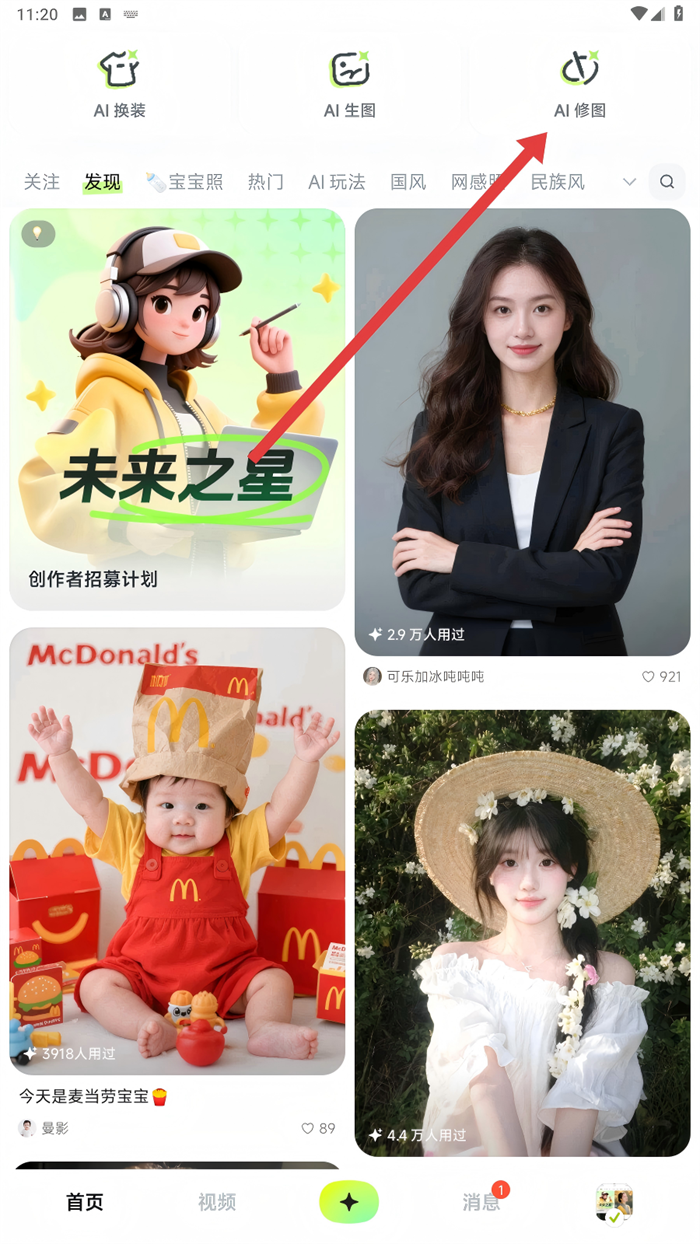The height and width of the screenshot is (1244, 700).
Task: Switch to the 关注 tab
Action: (42, 182)
